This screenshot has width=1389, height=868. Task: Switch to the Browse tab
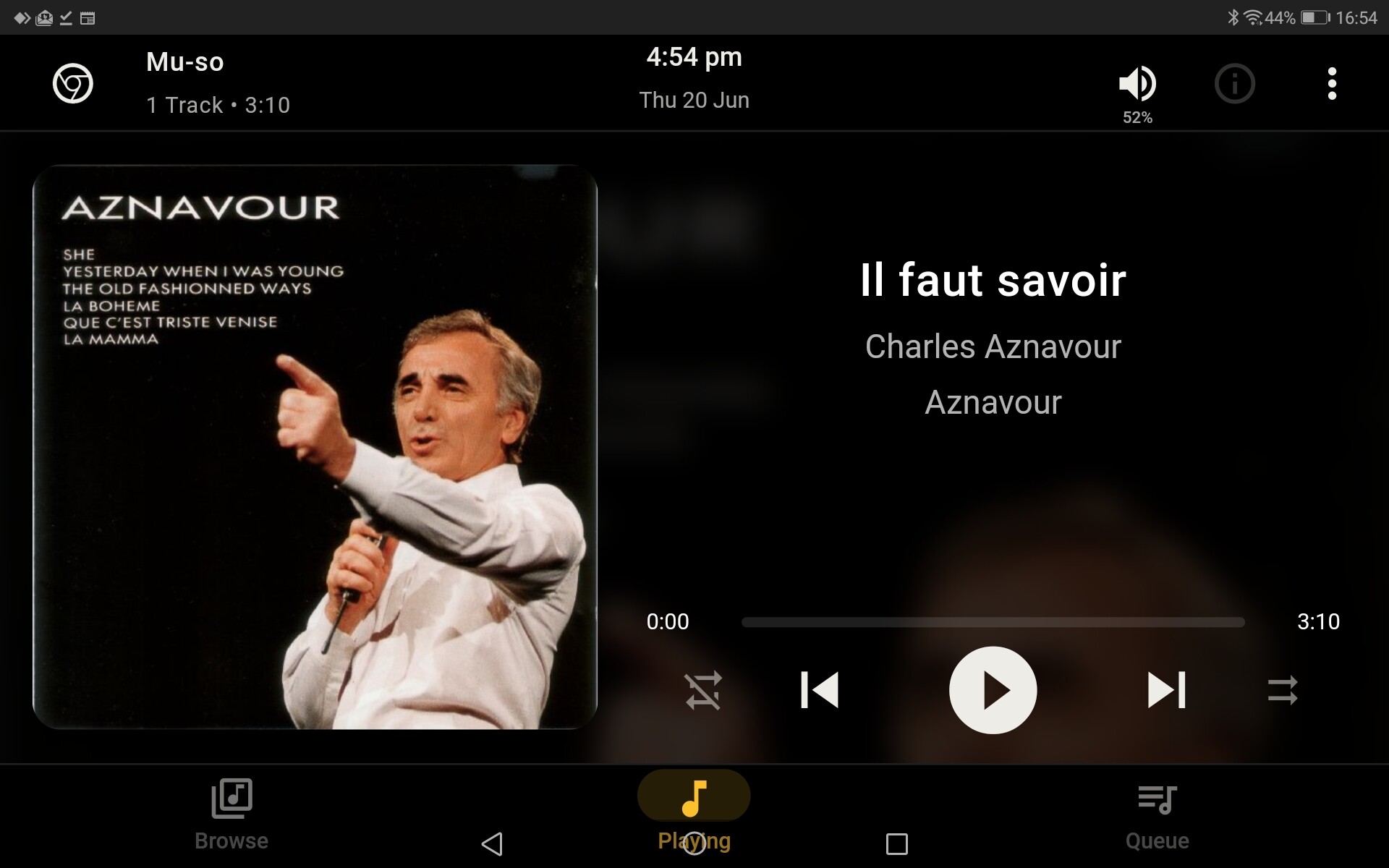pos(231,815)
